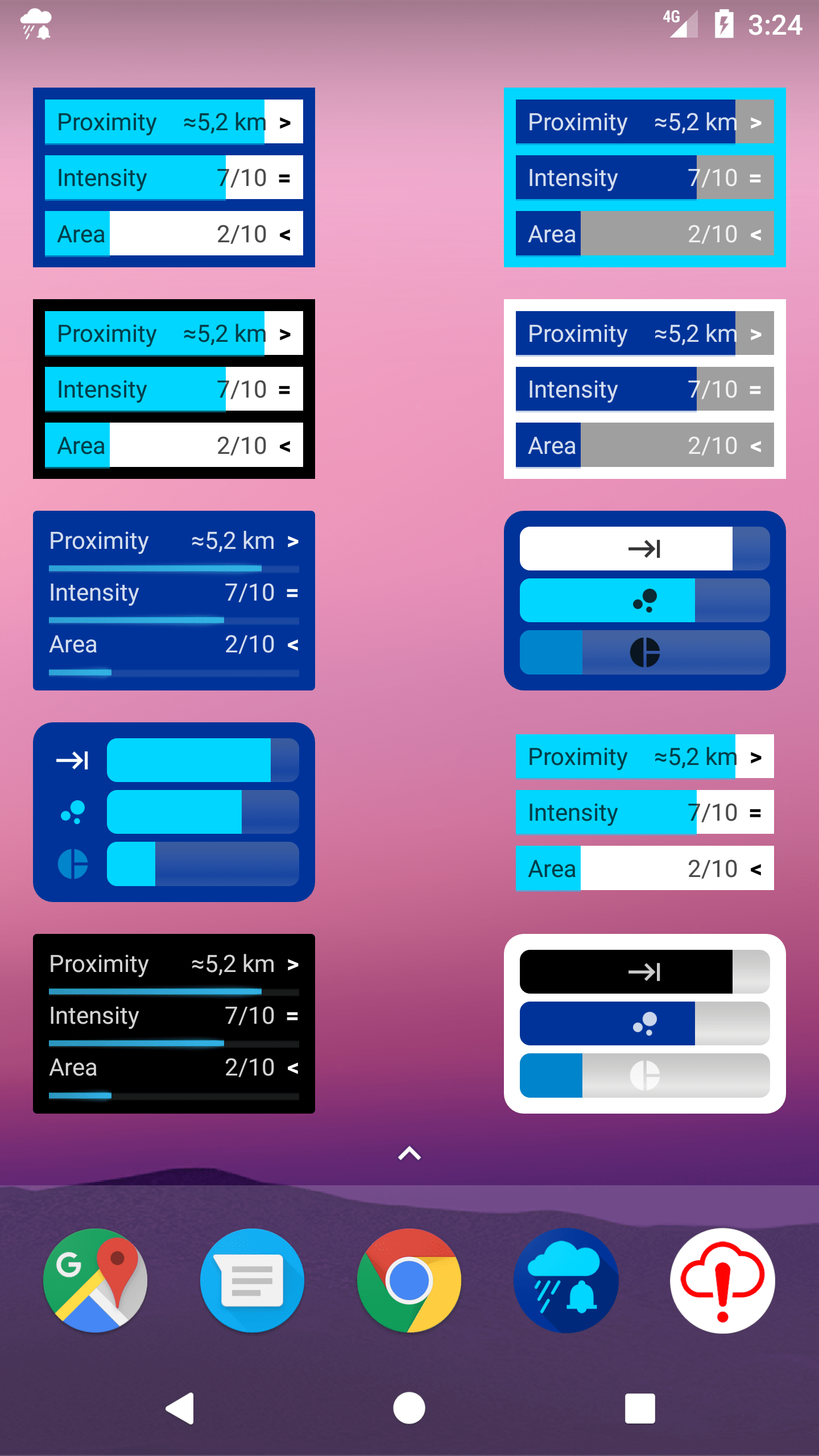Open the cyan-bordered rain widget
The image size is (819, 1456).
[x=645, y=177]
